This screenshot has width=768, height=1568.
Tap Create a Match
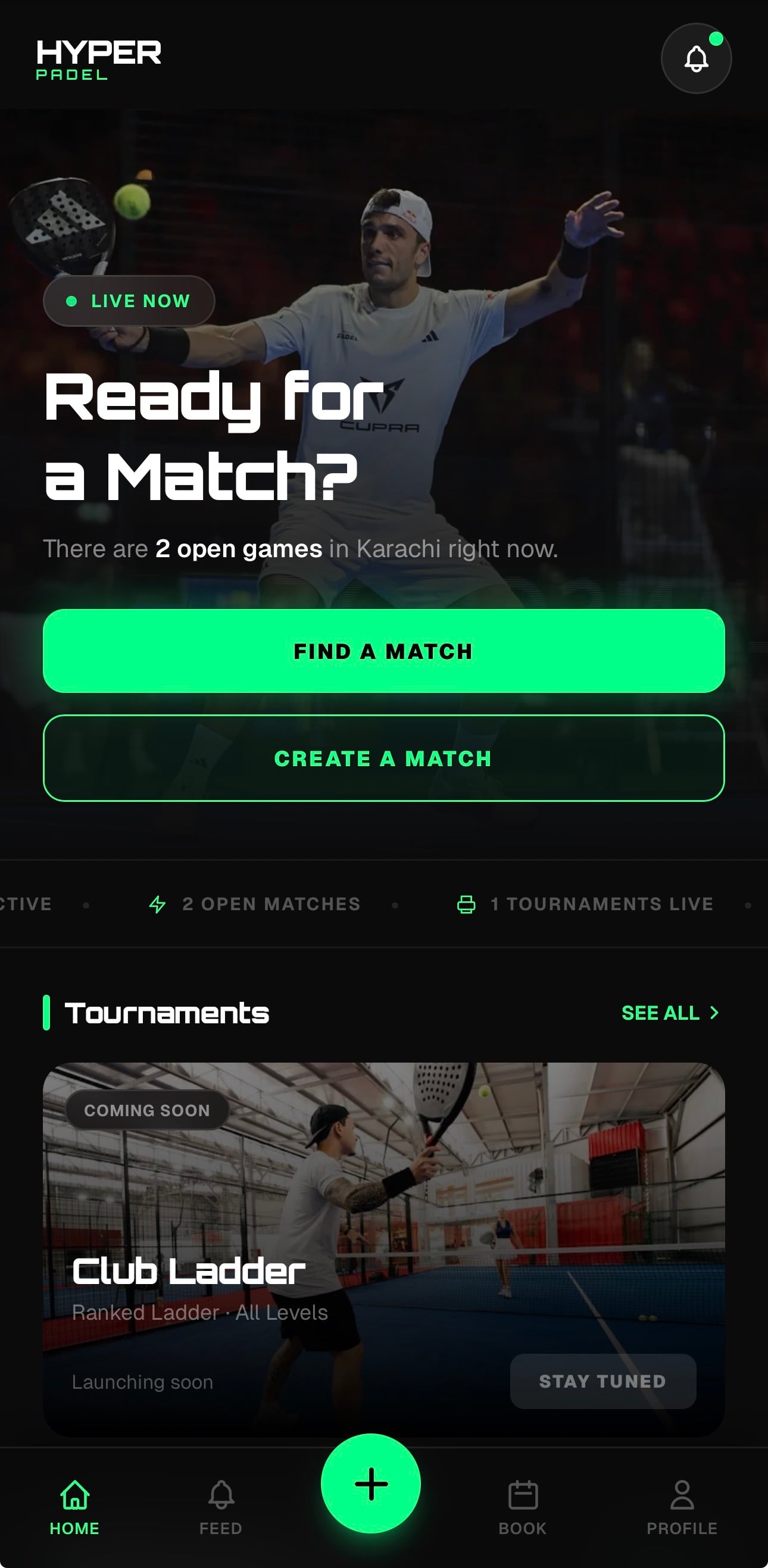tap(383, 758)
